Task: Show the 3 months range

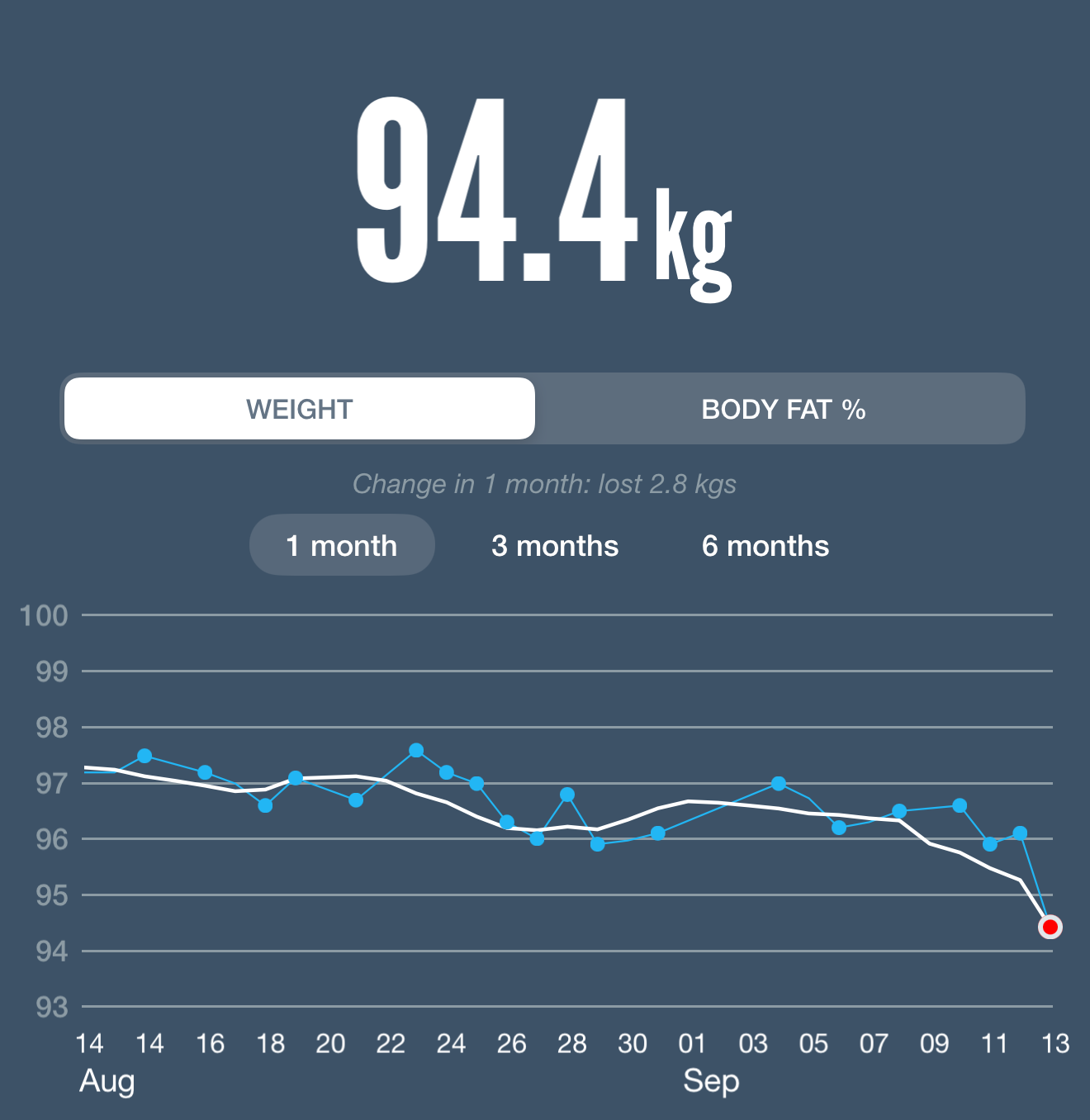Action: point(555,546)
